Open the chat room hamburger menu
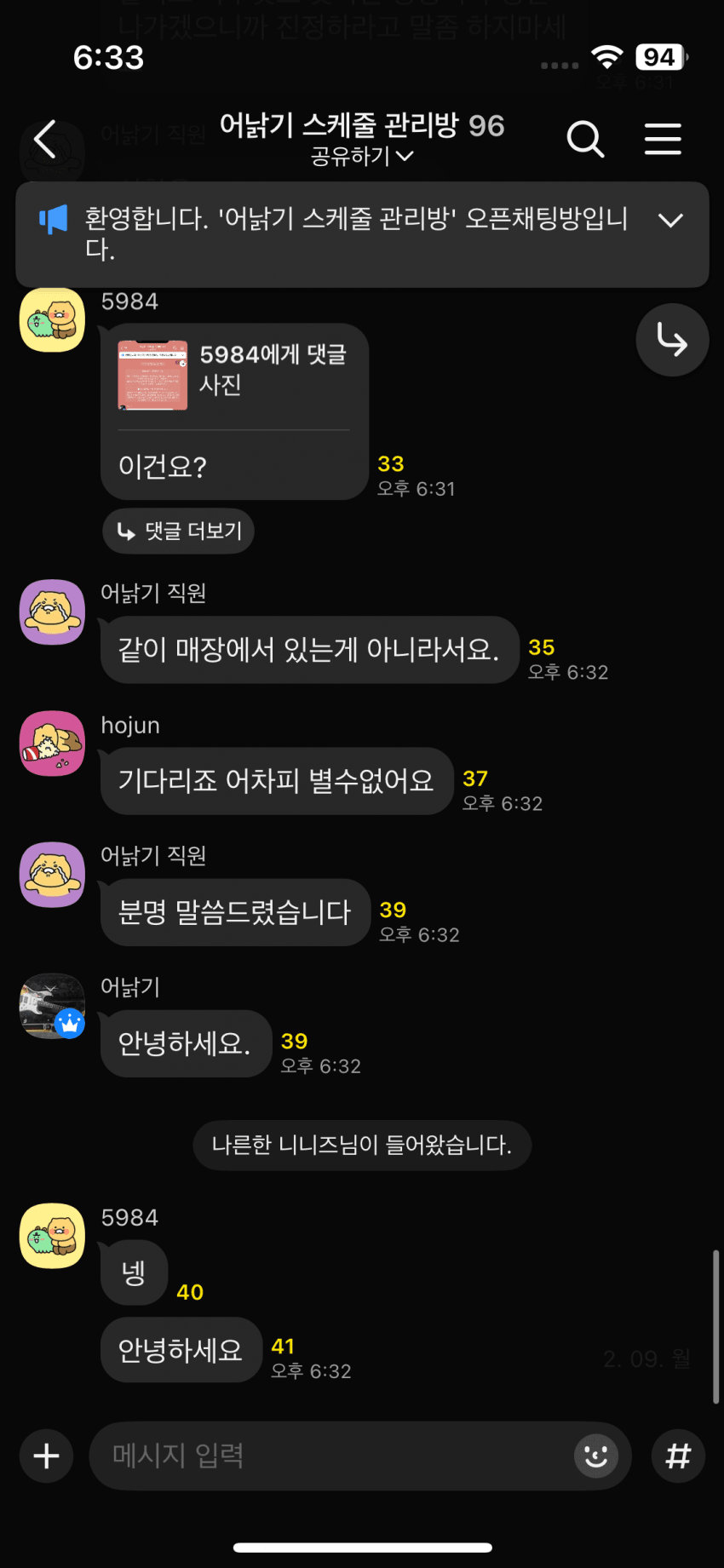 pyautogui.click(x=663, y=139)
